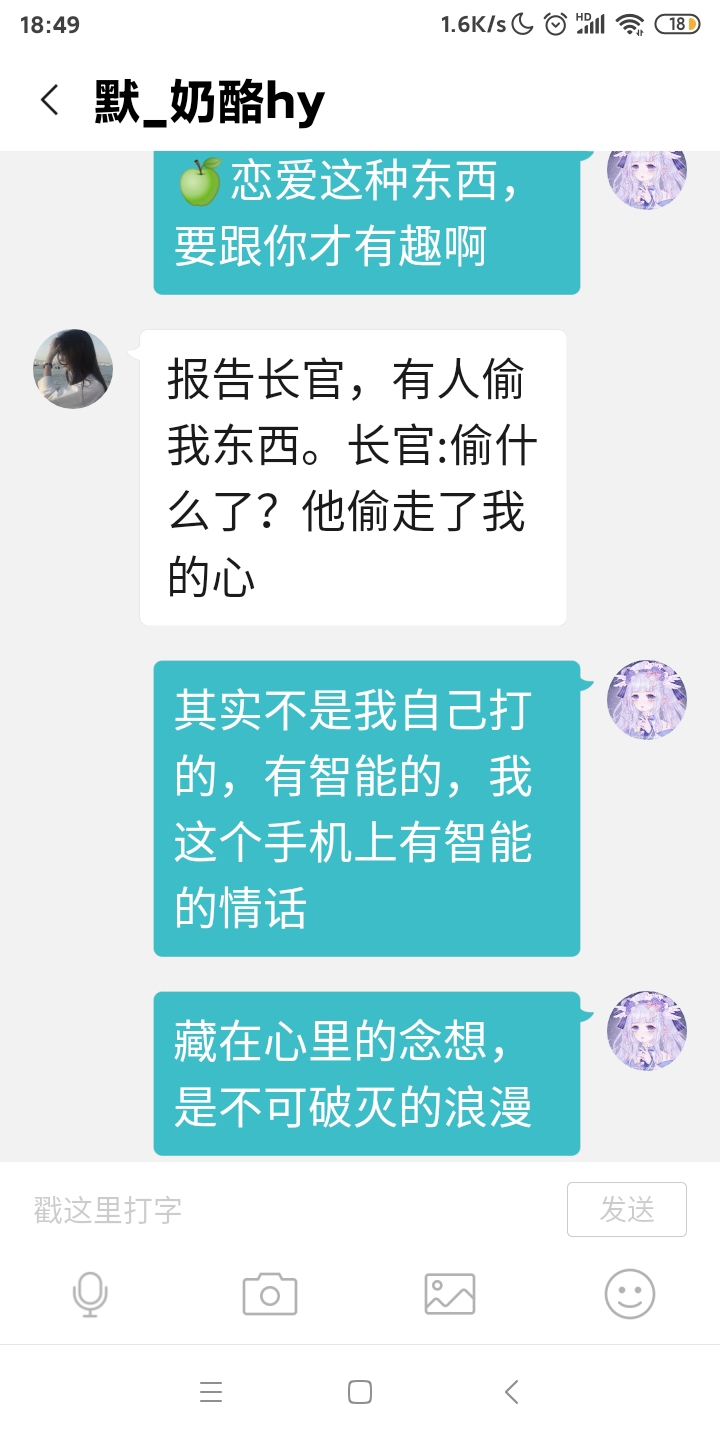Focus the 戳这里打字 message field
This screenshot has height=1440, width=720.
point(290,1210)
